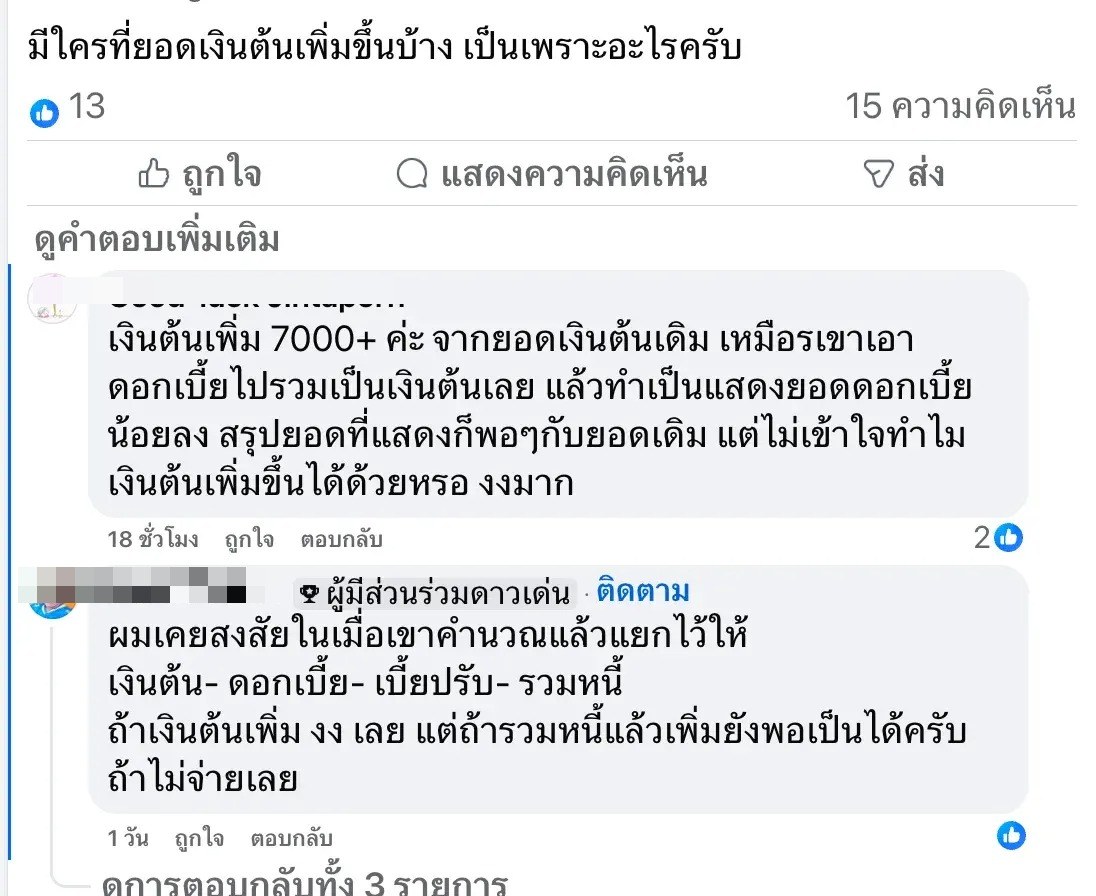Follow the commenter with ติดตาม
The height and width of the screenshot is (896, 1096).
click(x=642, y=591)
